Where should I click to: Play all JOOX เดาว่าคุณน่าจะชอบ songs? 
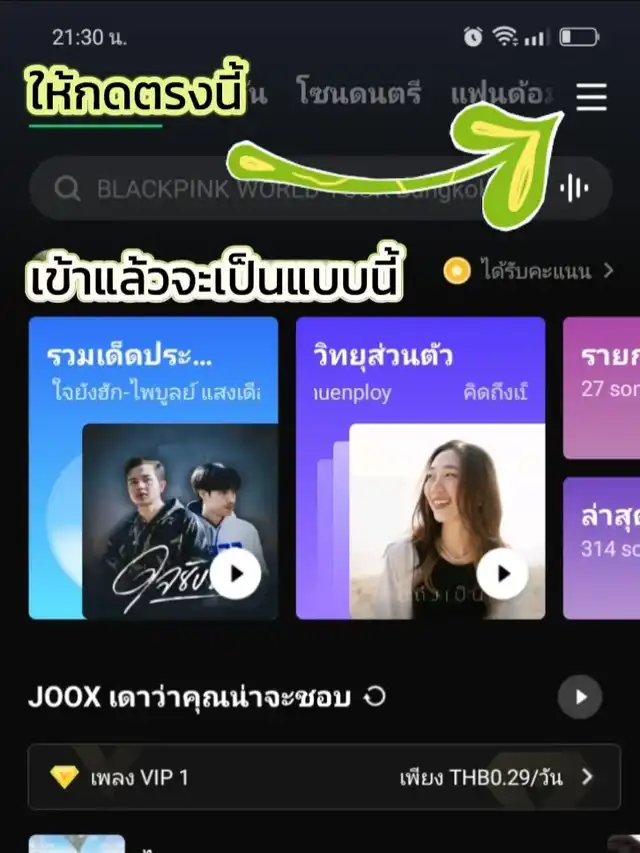[580, 697]
